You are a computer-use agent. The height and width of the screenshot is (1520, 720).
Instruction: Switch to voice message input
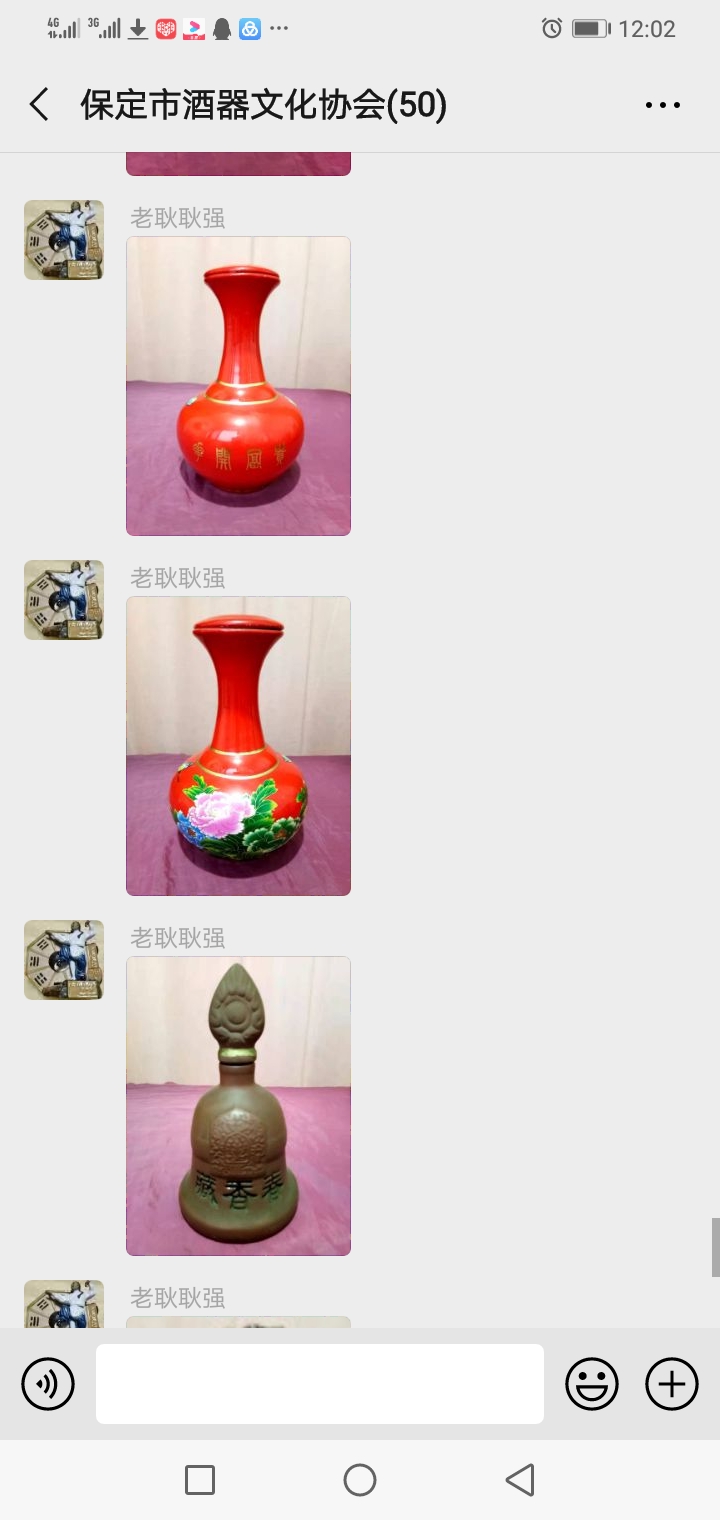tap(48, 1384)
